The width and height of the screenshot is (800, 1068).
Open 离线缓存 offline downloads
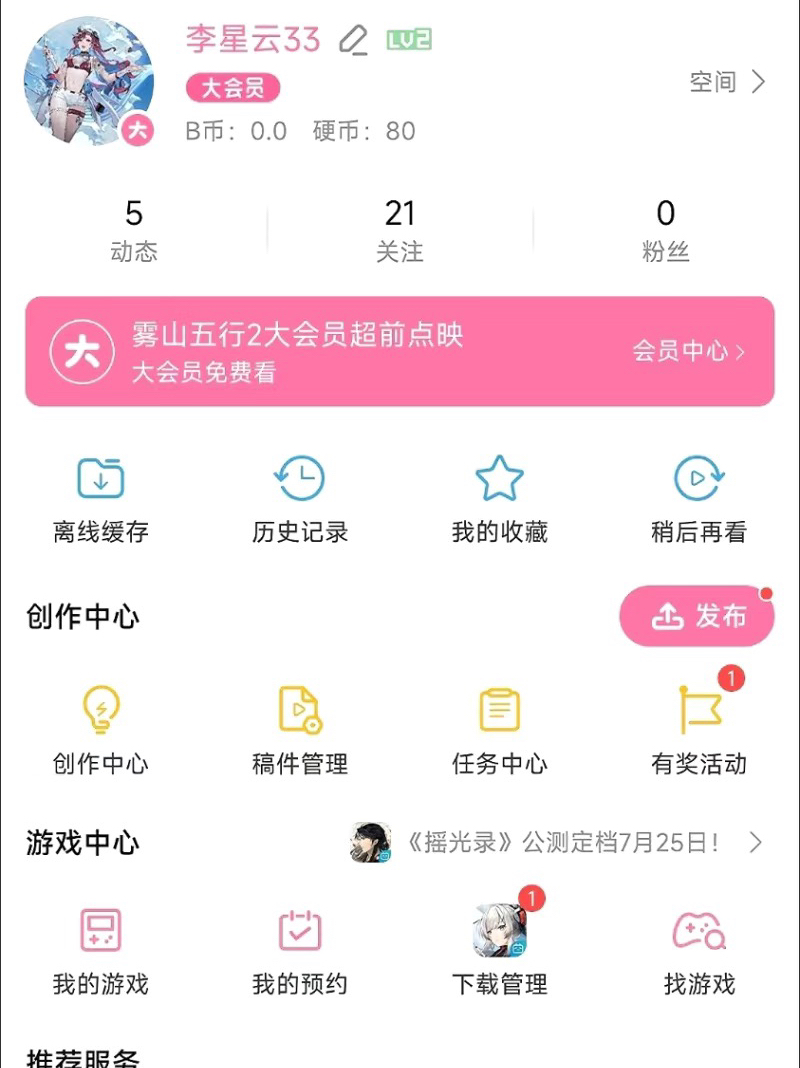[101, 499]
